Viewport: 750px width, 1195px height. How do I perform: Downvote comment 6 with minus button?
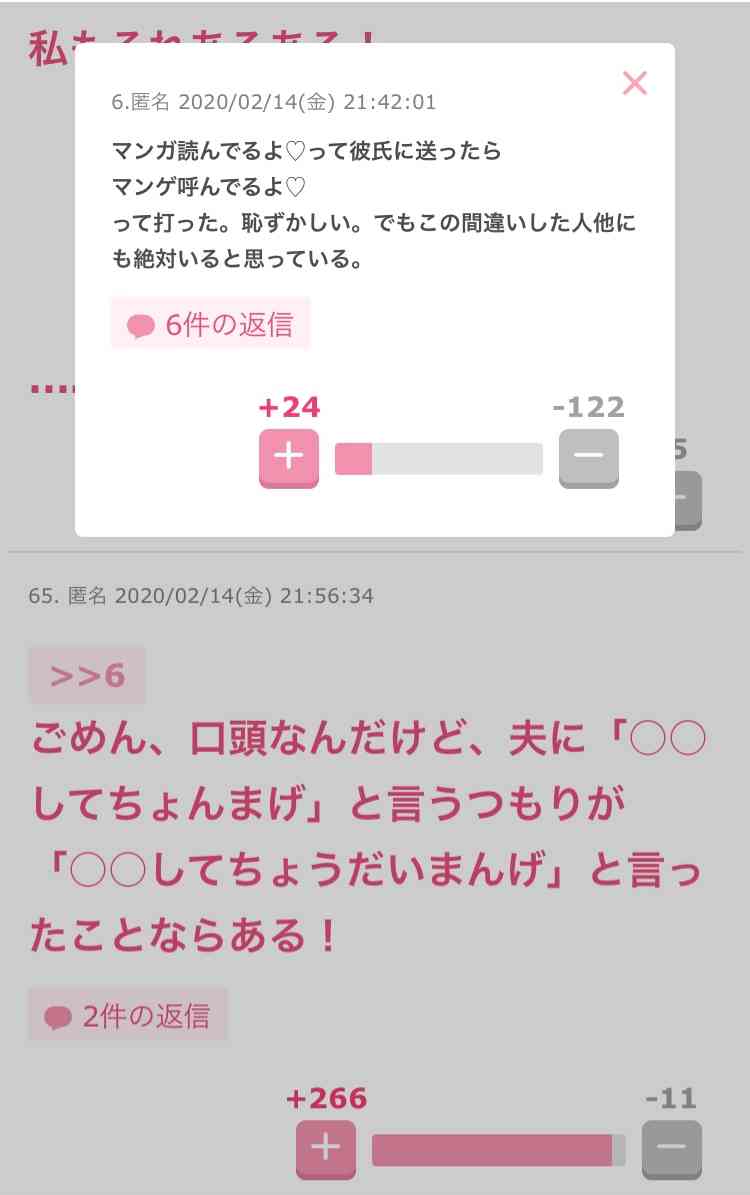[588, 457]
